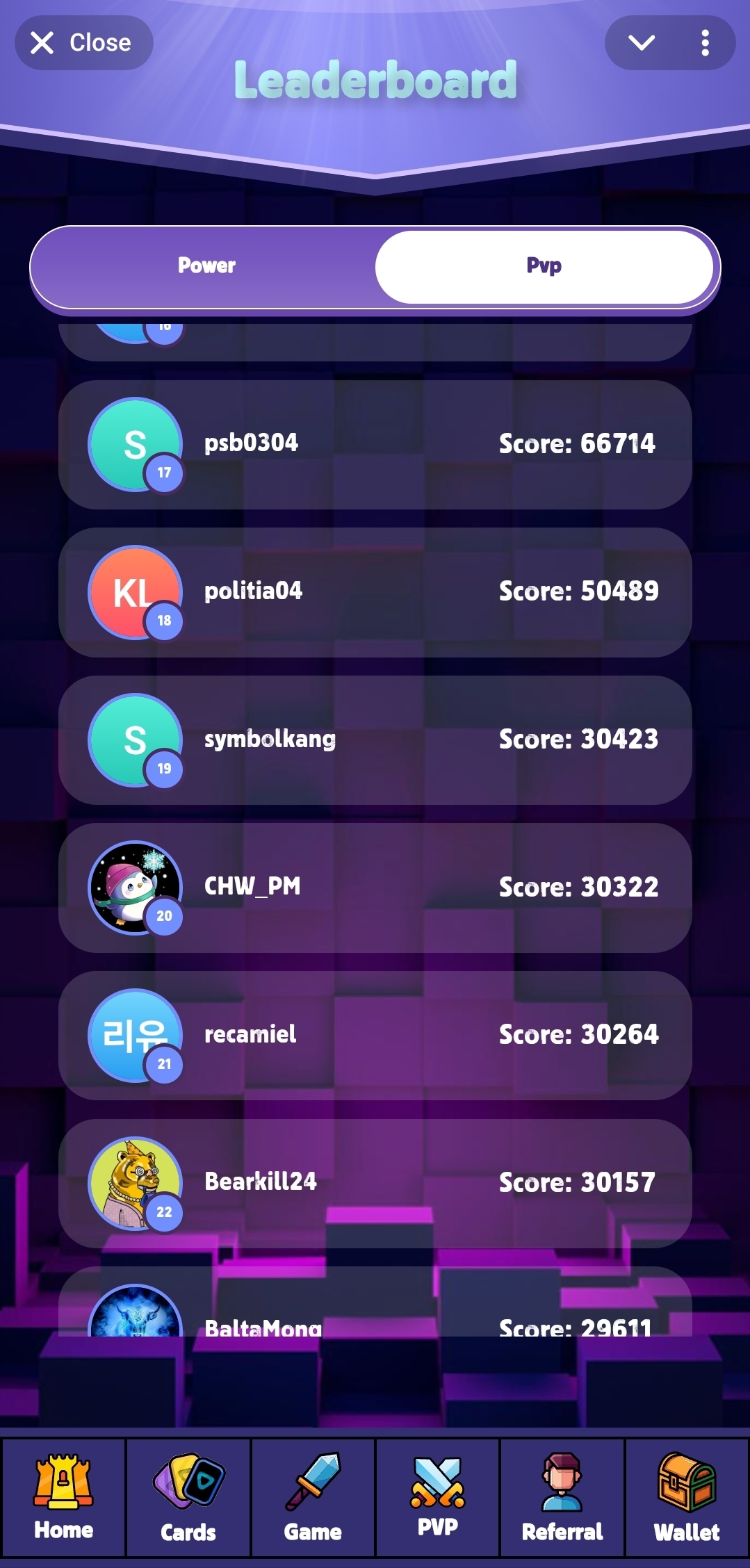Image resolution: width=750 pixels, height=1568 pixels.
Task: Open the Wallet tab
Action: (x=687, y=1497)
